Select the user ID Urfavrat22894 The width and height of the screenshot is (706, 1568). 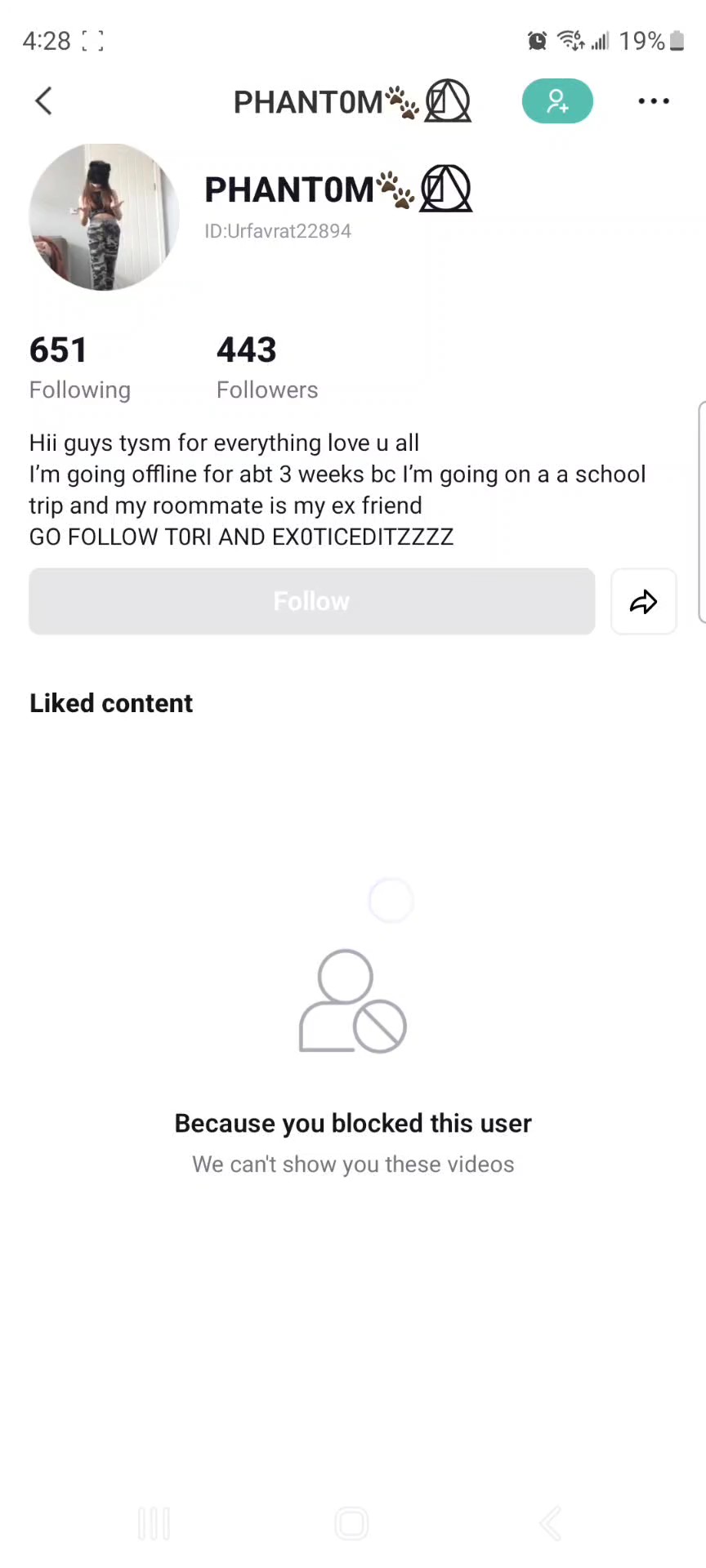coord(278,231)
